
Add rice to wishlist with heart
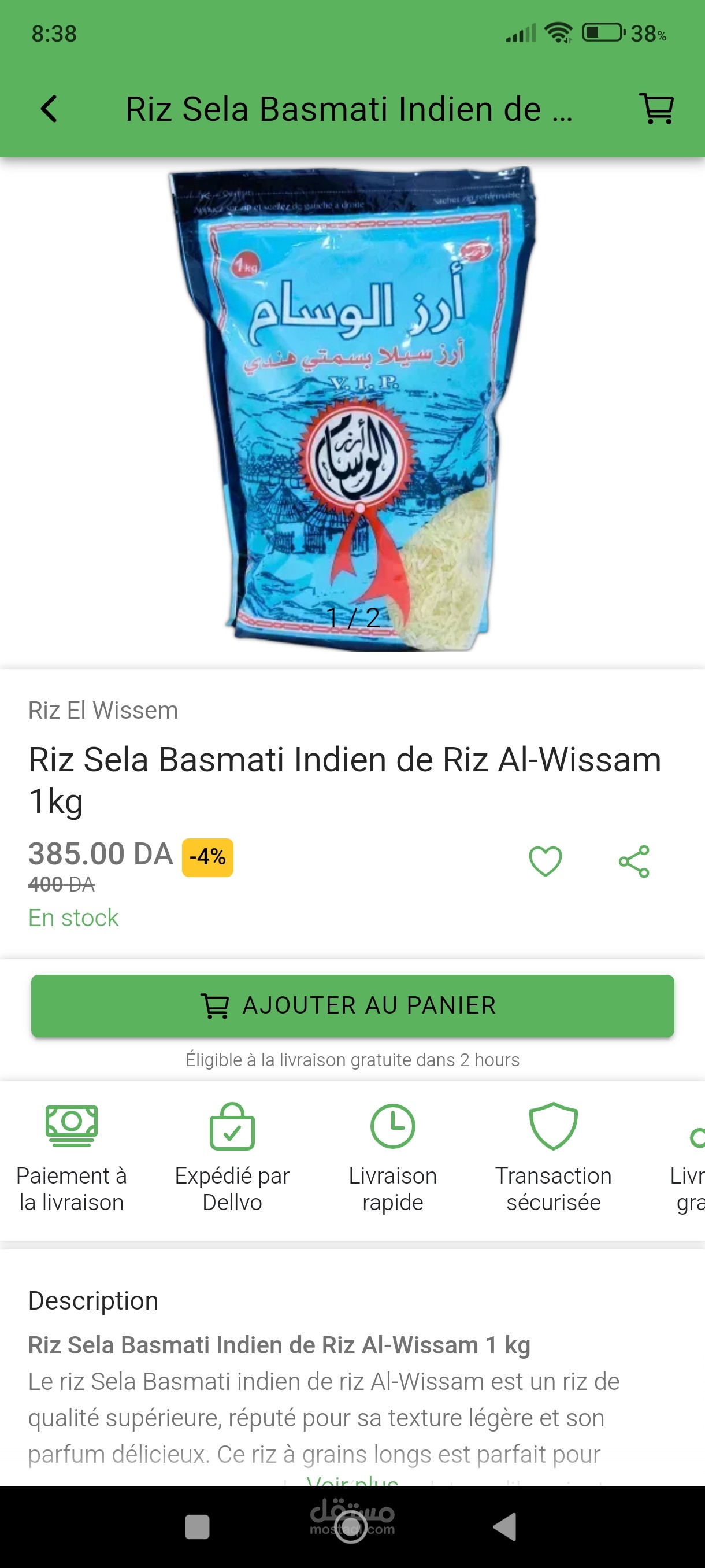click(545, 861)
